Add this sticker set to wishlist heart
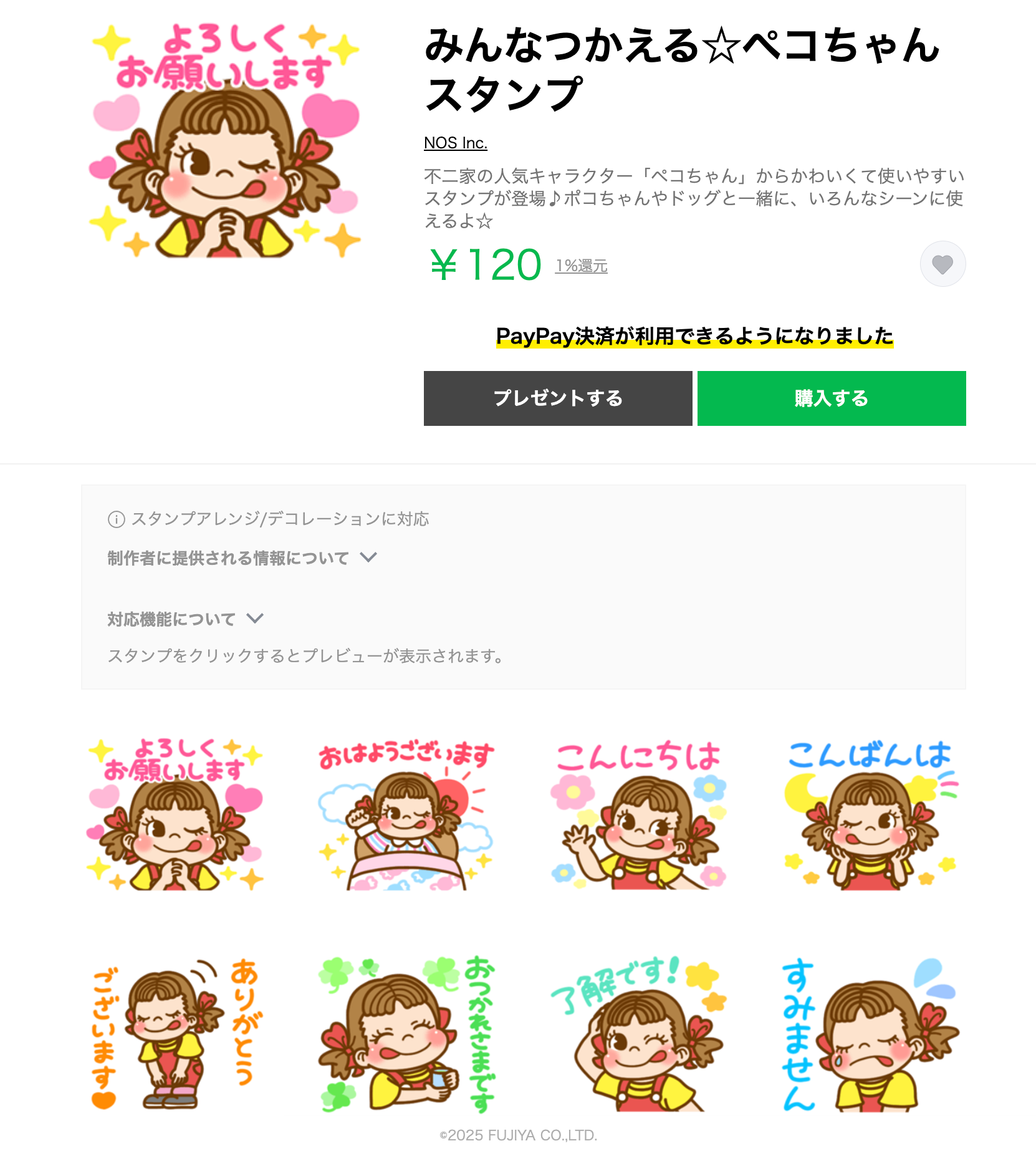Image resolution: width=1036 pixels, height=1156 pixels. click(942, 264)
